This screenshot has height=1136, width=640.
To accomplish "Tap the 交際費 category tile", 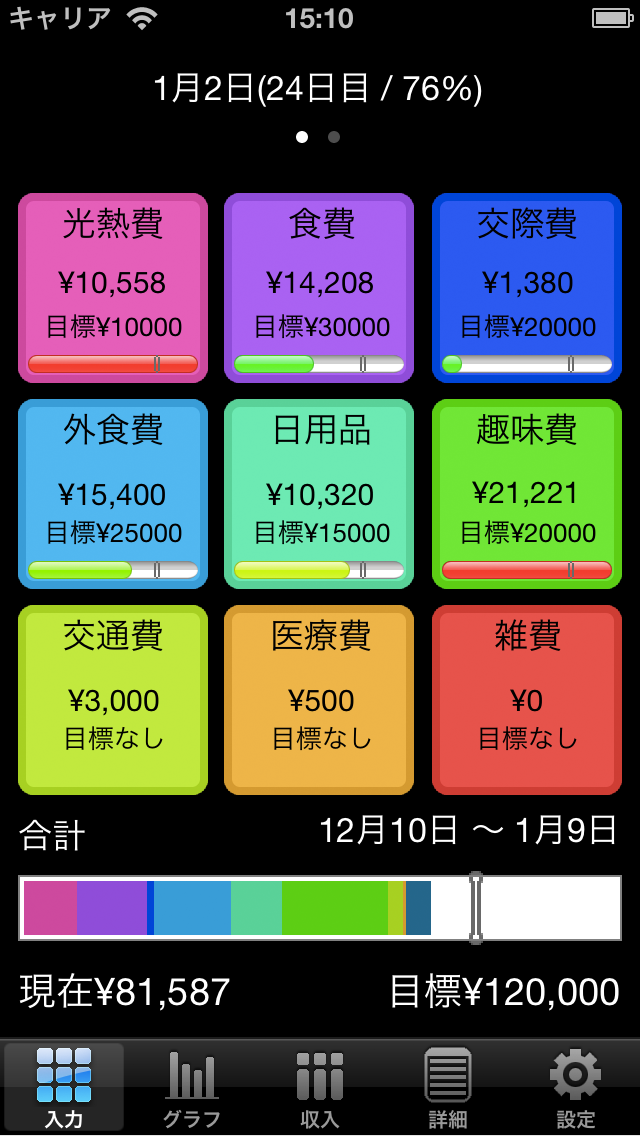I will coord(526,288).
